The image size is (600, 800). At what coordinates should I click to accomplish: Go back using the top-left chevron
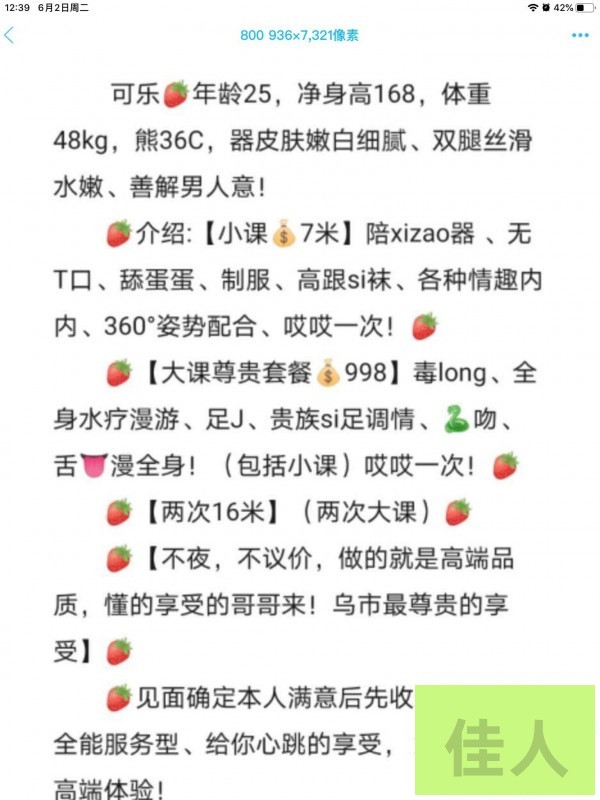coord(10,36)
